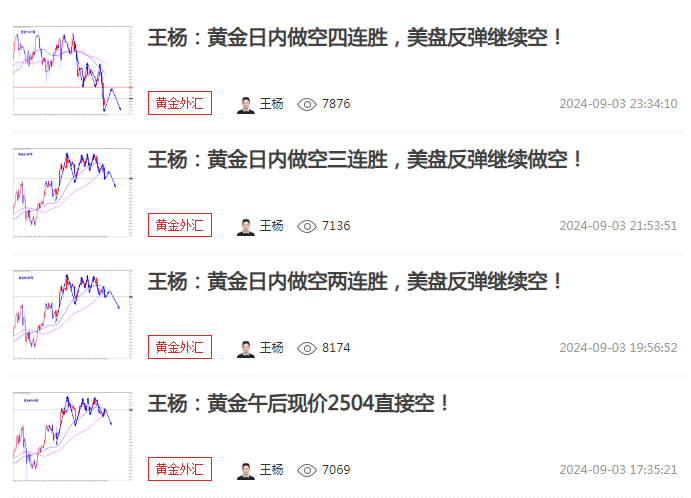The image size is (691, 498).
Task: Select 黄金外汇 tag under 四连胜 article
Action: (x=180, y=104)
